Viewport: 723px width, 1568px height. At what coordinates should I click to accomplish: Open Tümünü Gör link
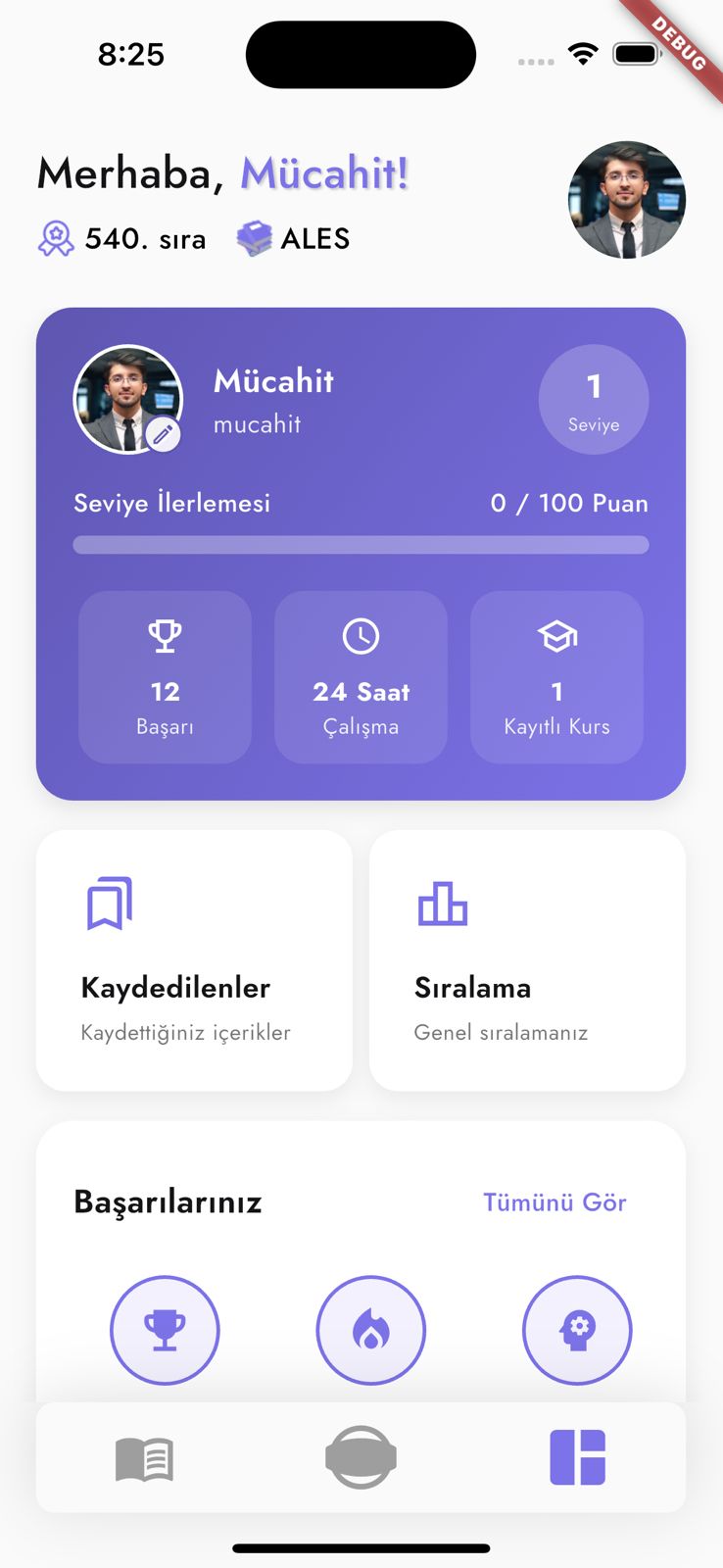tap(554, 1202)
